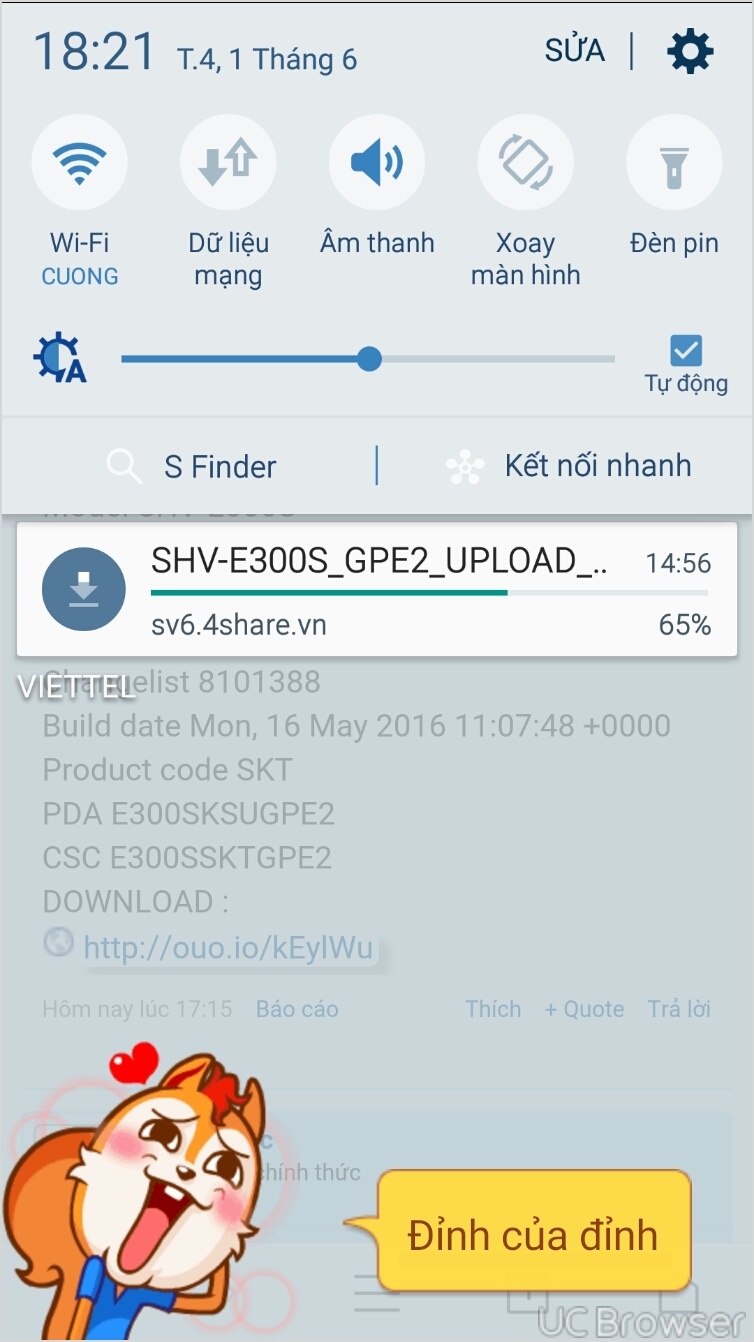Screen dimensions: 754x1342
Task: Toggle the Âm thanh sound mode
Action: click(x=377, y=162)
